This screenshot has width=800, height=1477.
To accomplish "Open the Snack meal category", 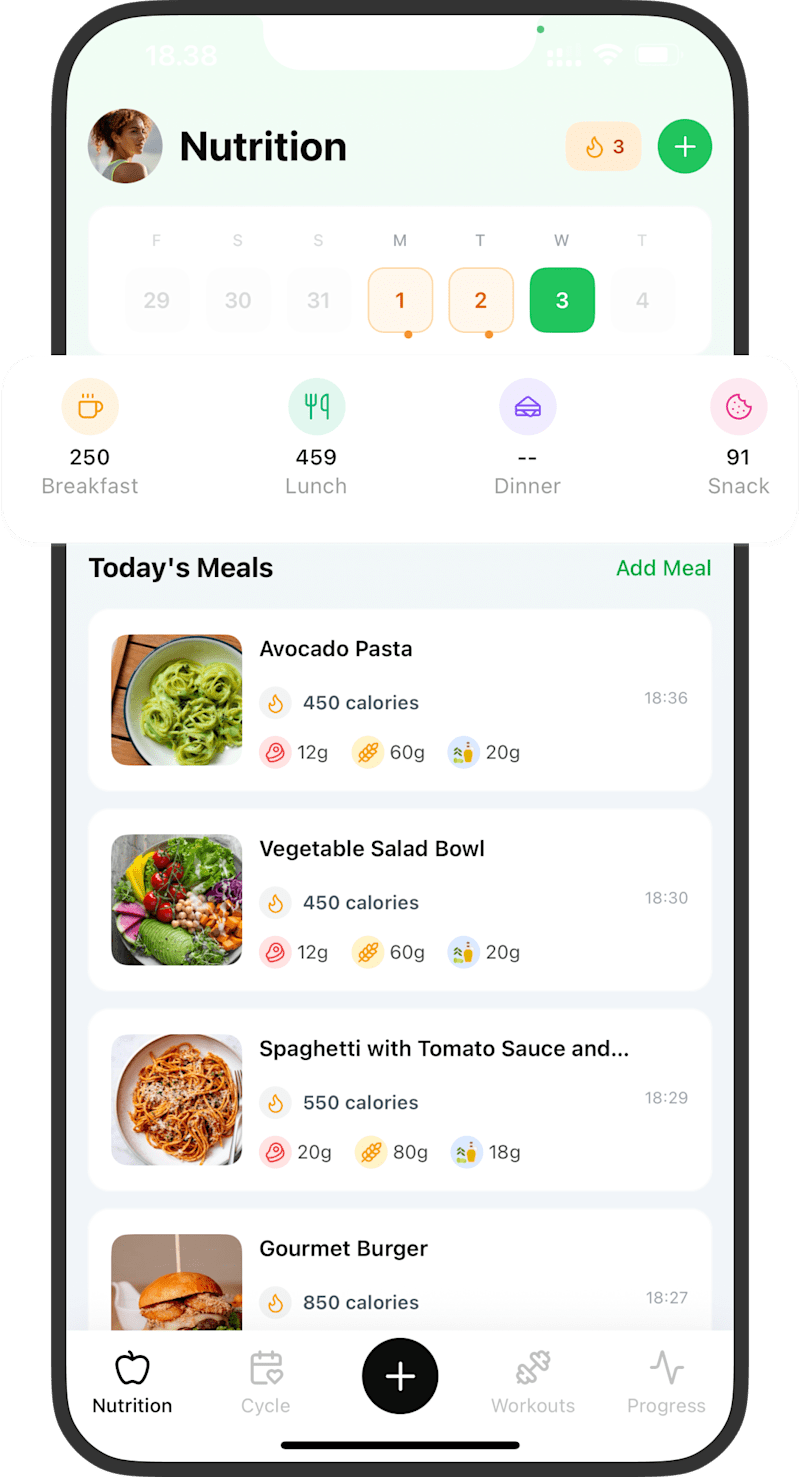I will click(x=738, y=438).
